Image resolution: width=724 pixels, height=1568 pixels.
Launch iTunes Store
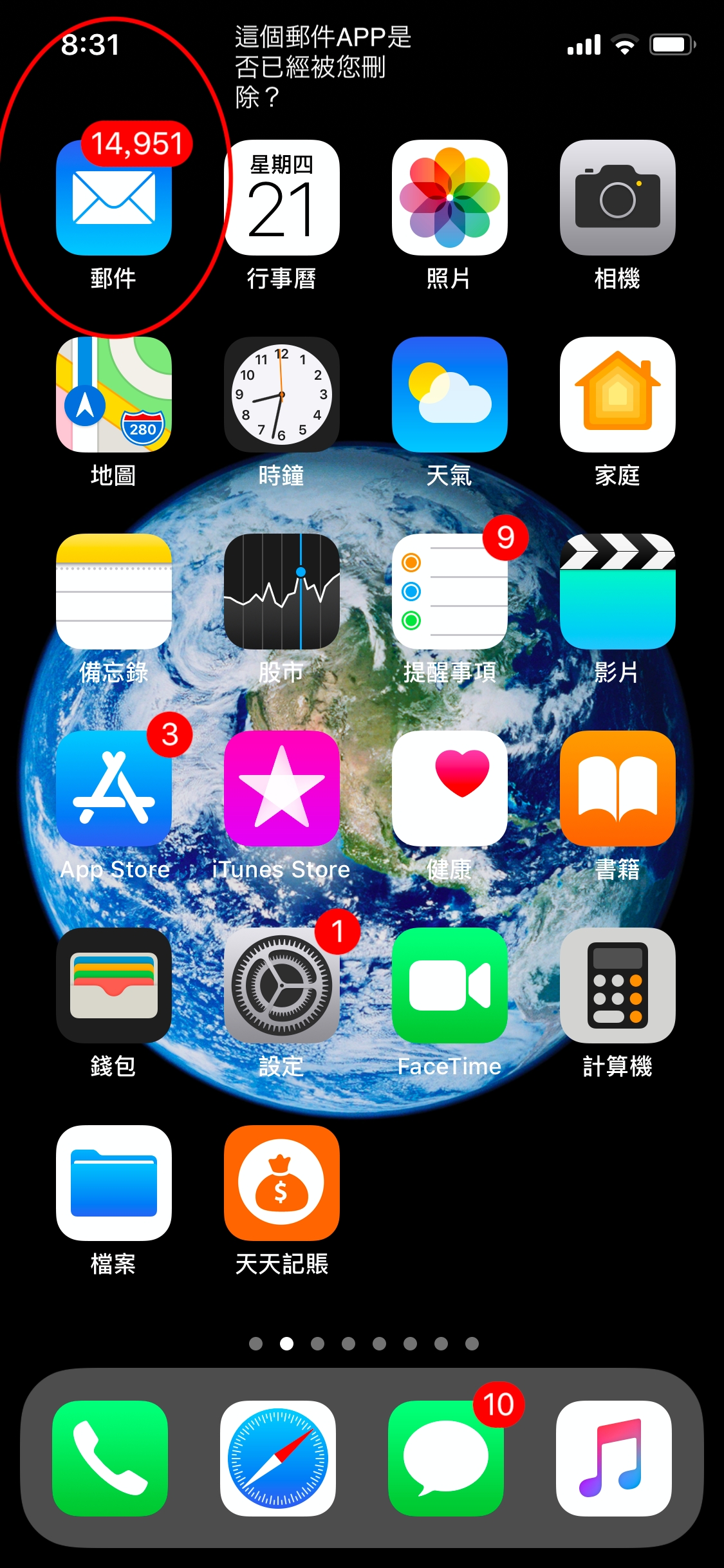point(282,789)
